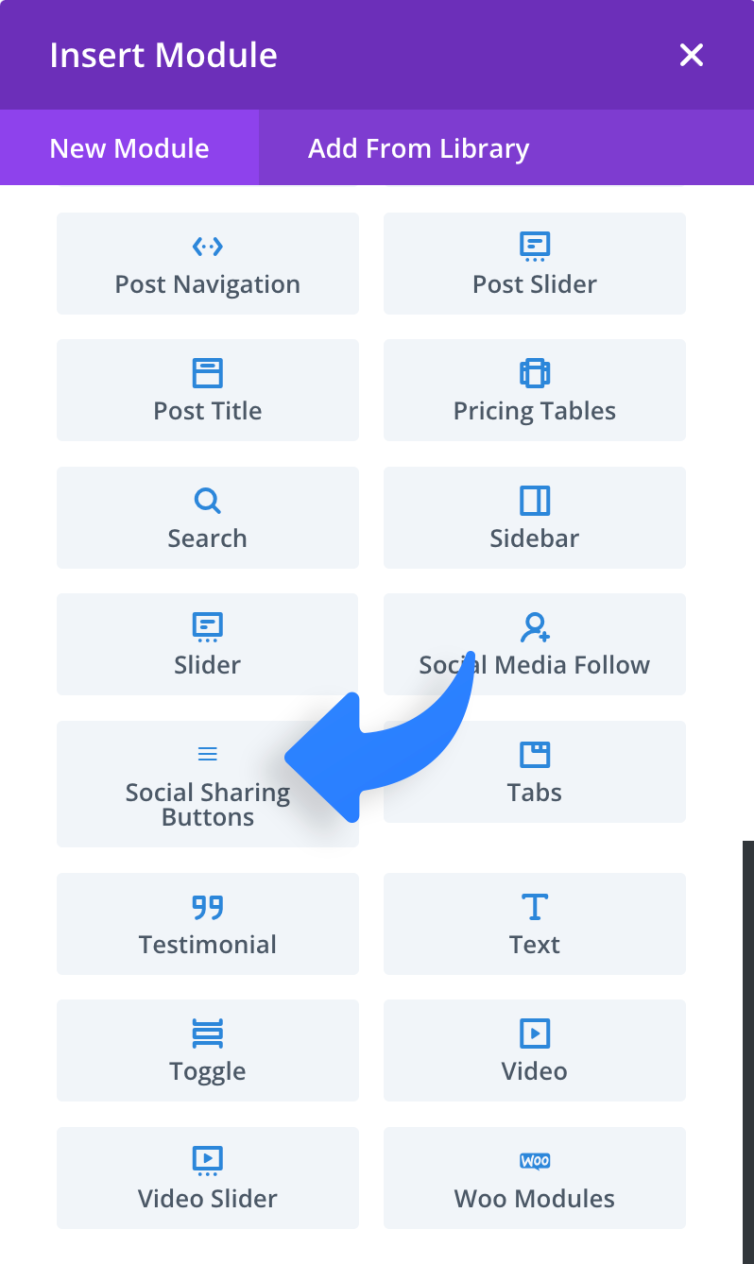Insert the Toggle module
This screenshot has height=1264, width=754.
coord(207,1050)
